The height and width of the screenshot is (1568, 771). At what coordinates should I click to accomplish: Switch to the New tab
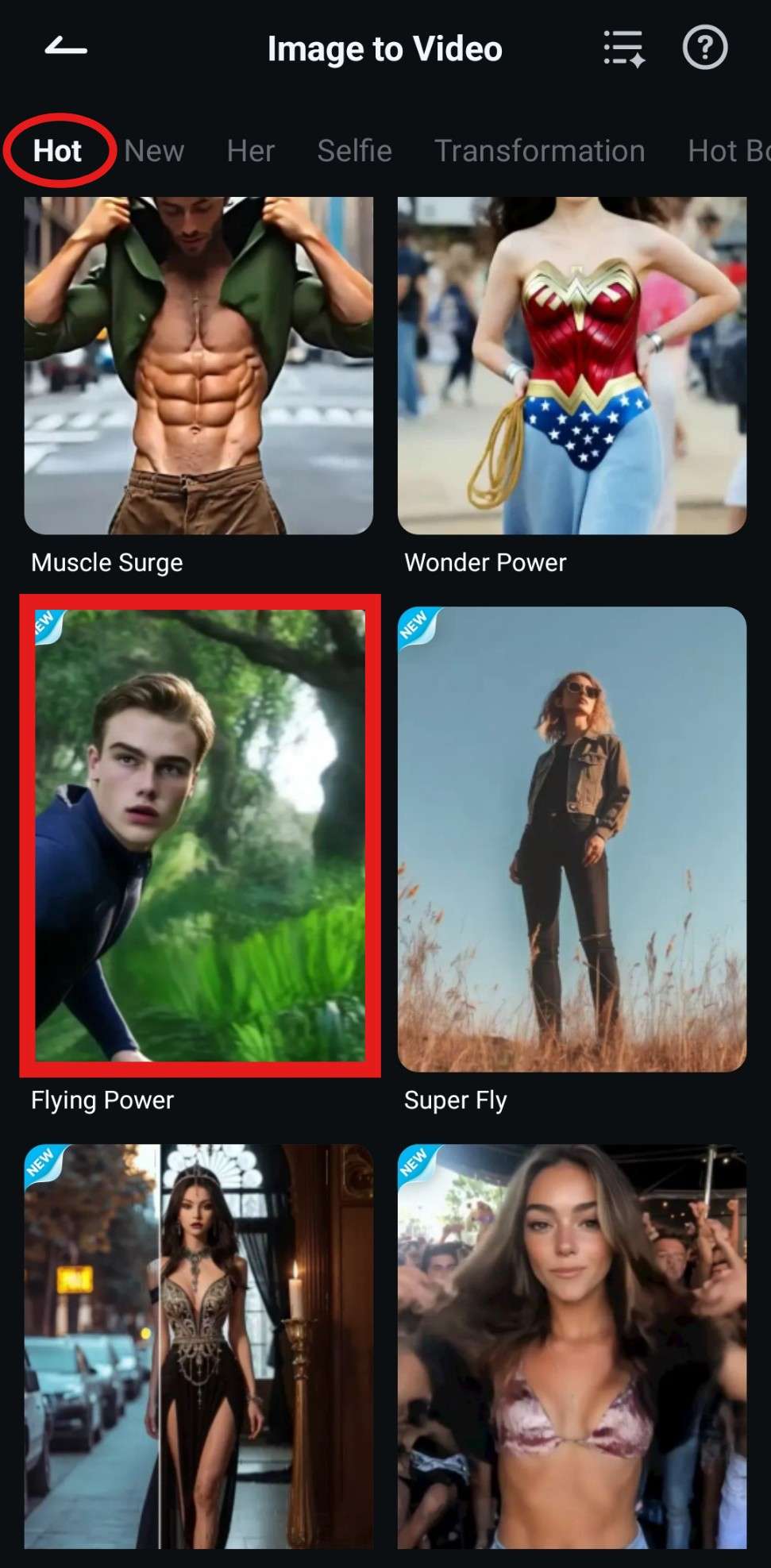point(154,151)
